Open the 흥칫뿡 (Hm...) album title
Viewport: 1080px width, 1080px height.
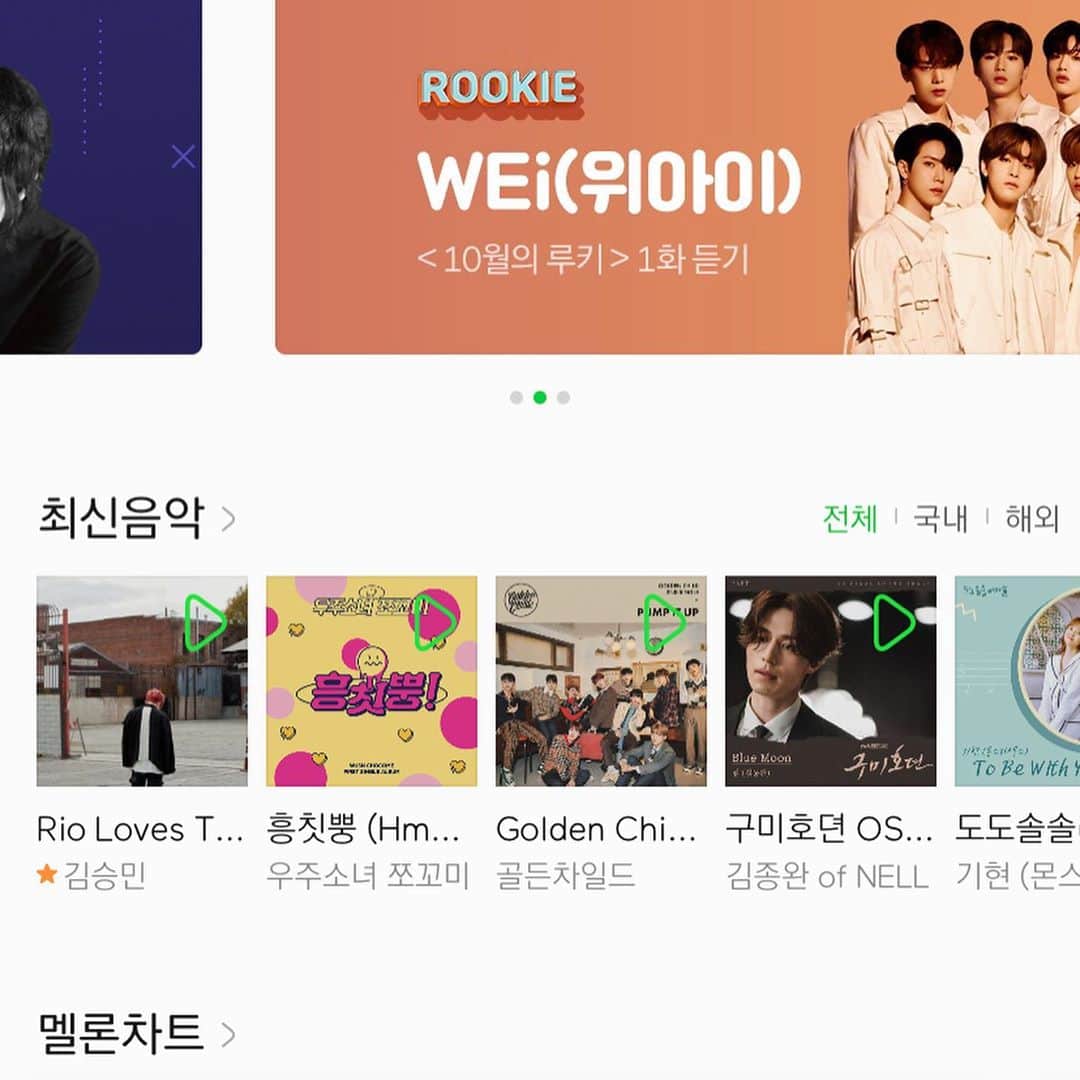point(363,830)
